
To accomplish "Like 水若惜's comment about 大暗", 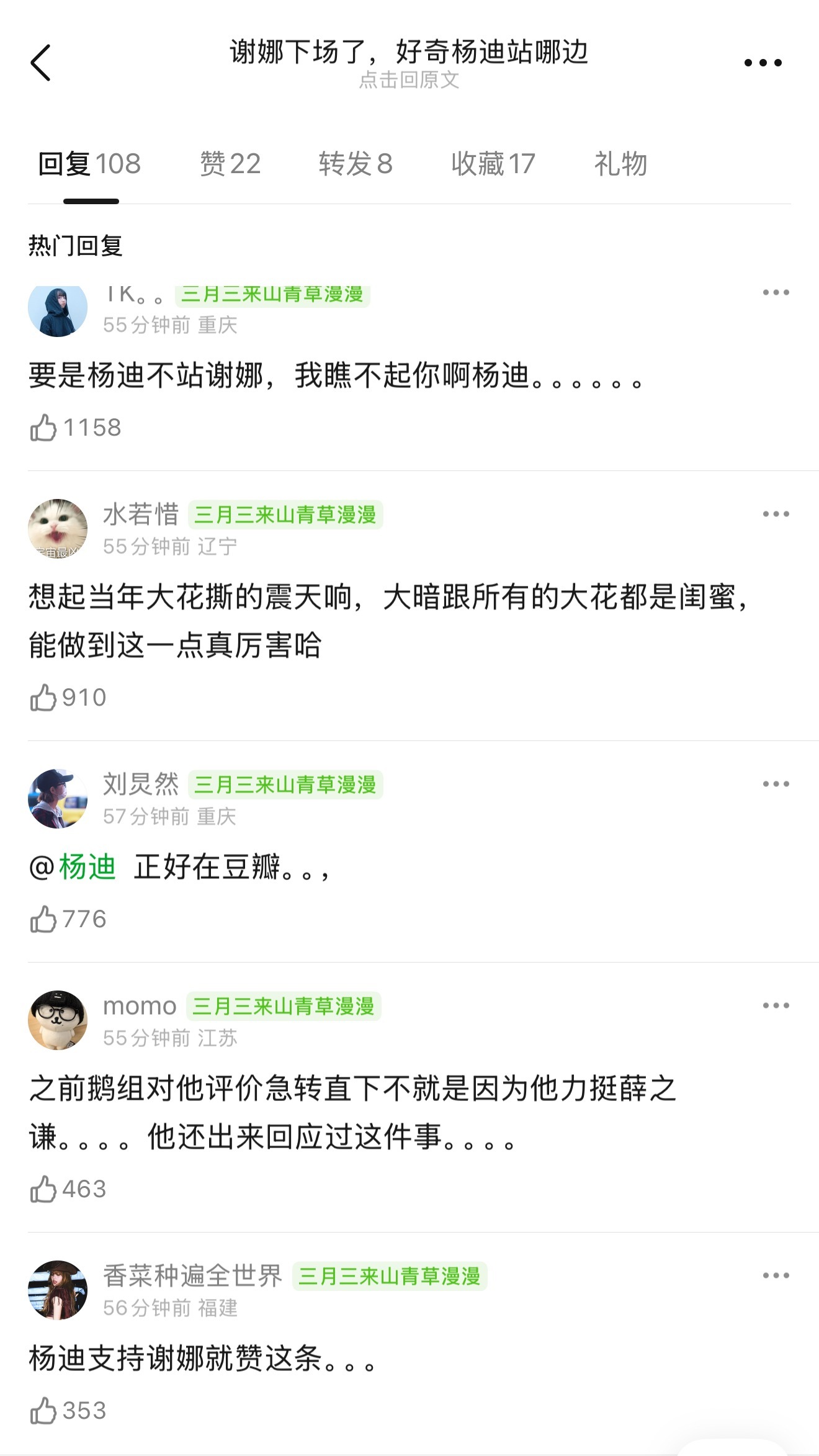I will [x=42, y=696].
